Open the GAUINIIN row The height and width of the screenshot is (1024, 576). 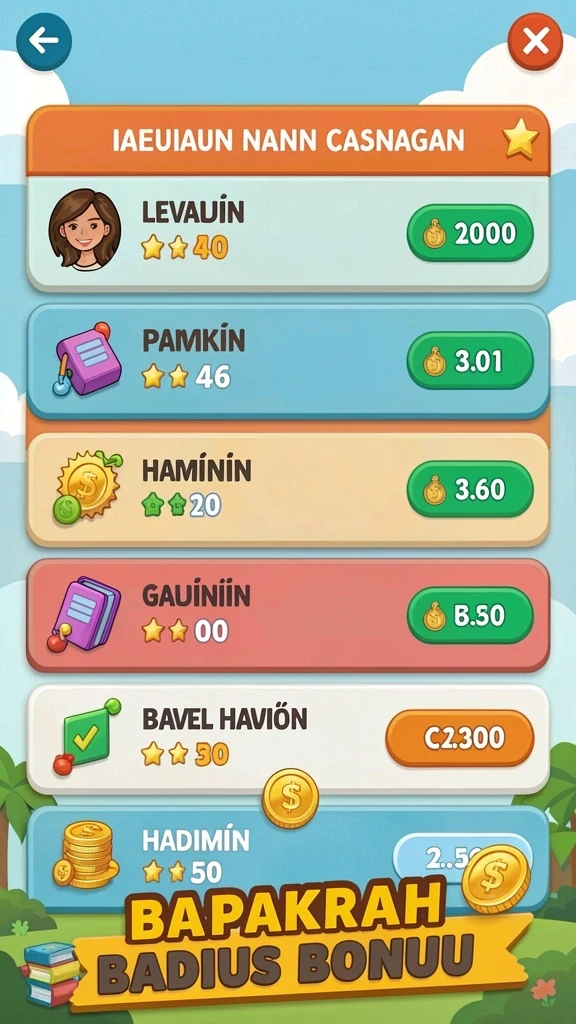(x=288, y=615)
